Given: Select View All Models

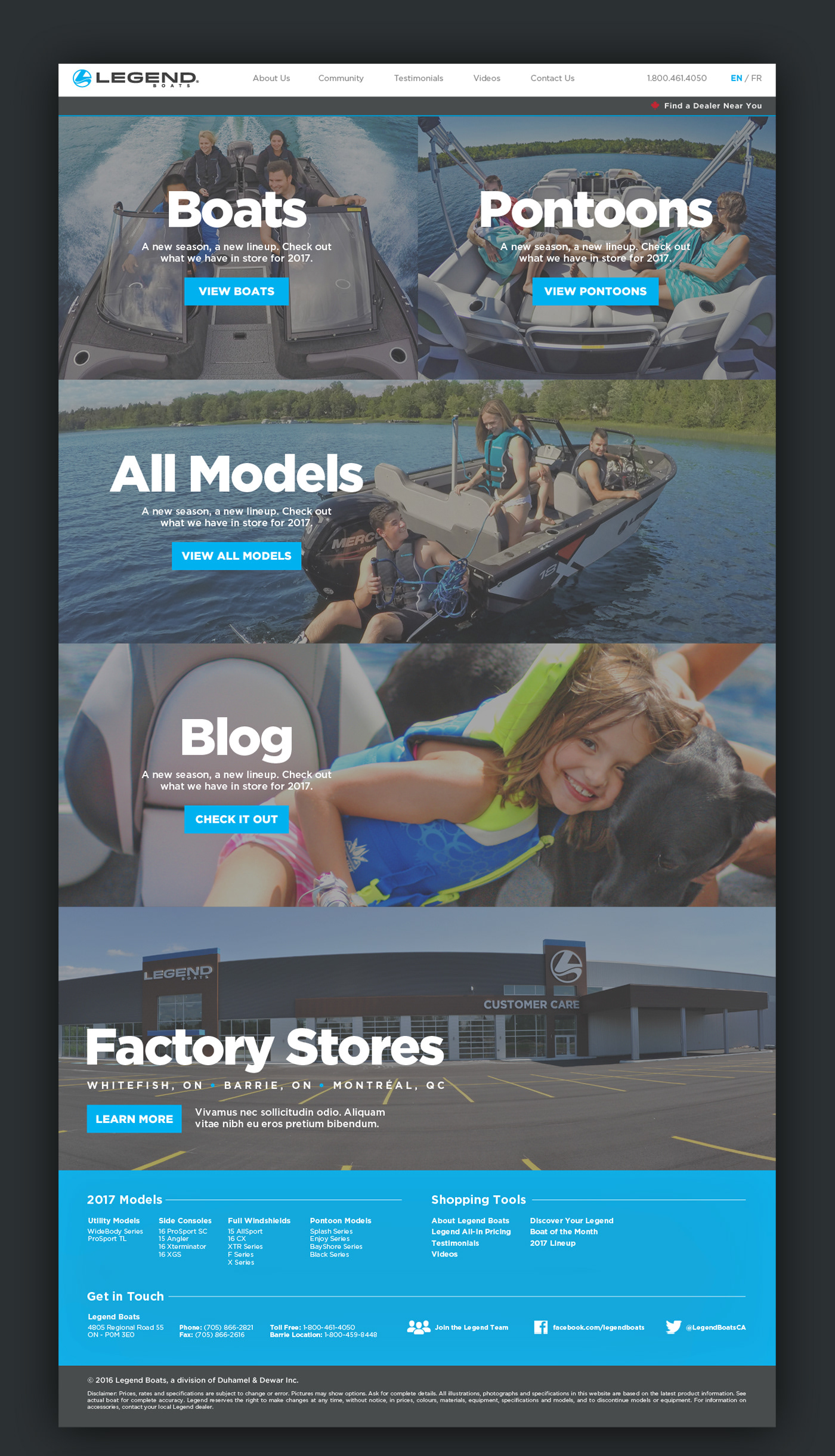Looking at the screenshot, I should pos(236,556).
